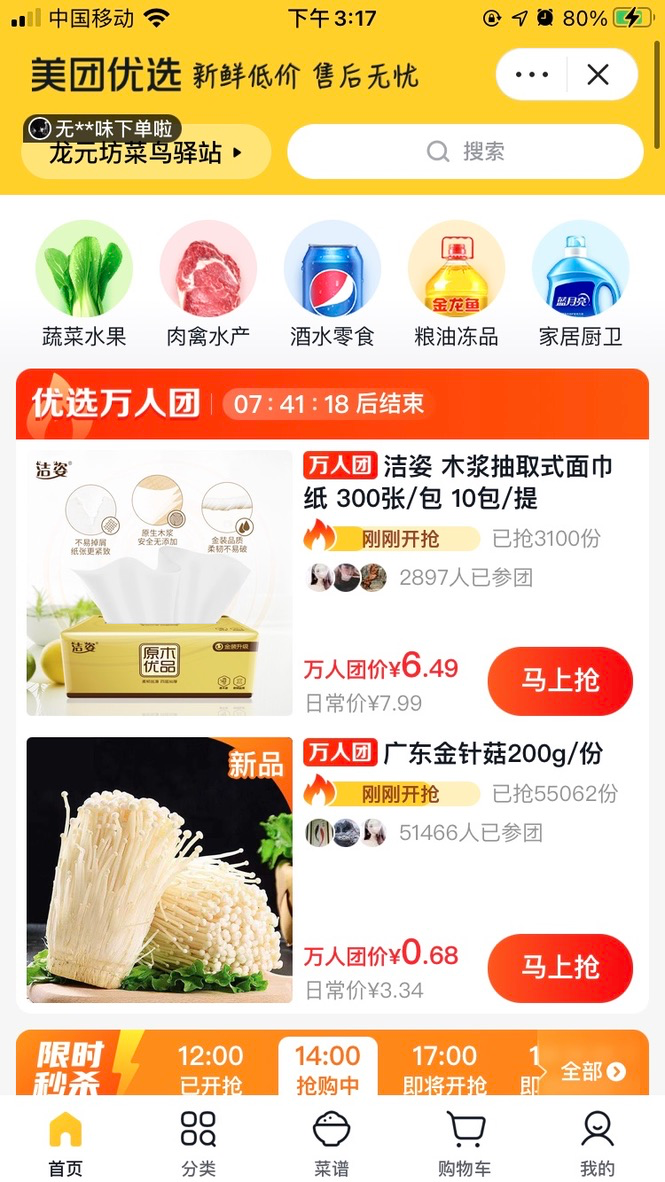Open the 我的 profile tab
This screenshot has width=665, height=1182.
(x=597, y=1141)
